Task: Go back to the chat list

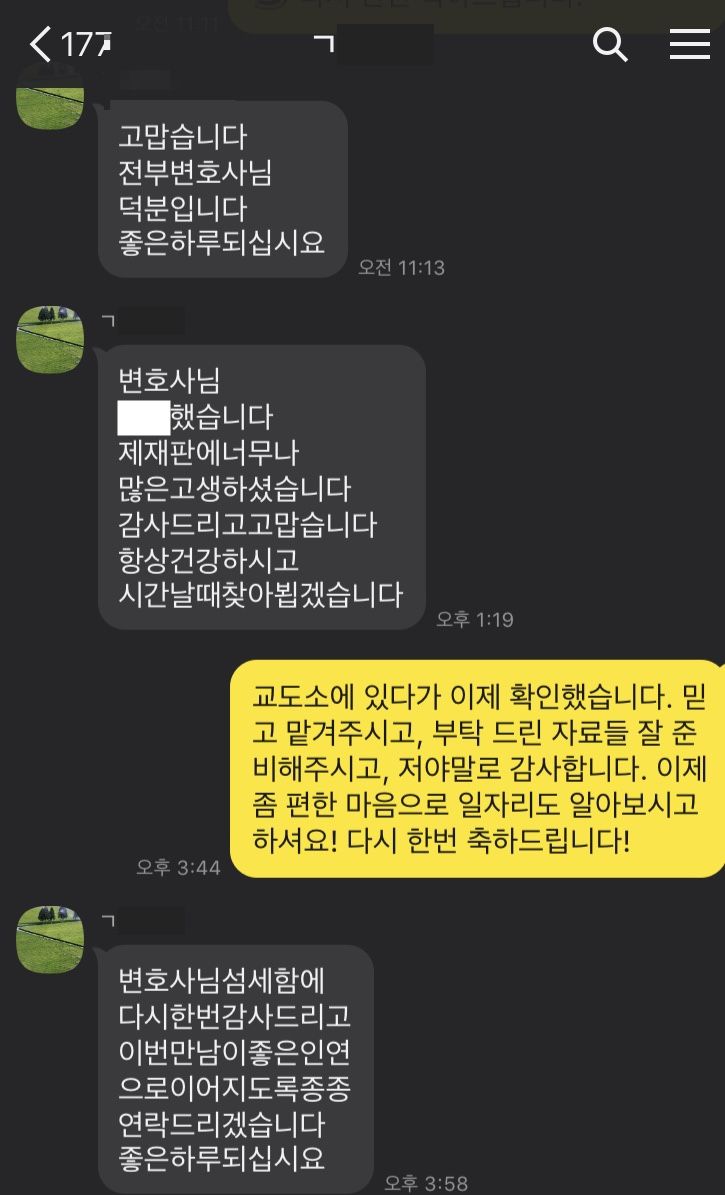Action: pos(40,44)
